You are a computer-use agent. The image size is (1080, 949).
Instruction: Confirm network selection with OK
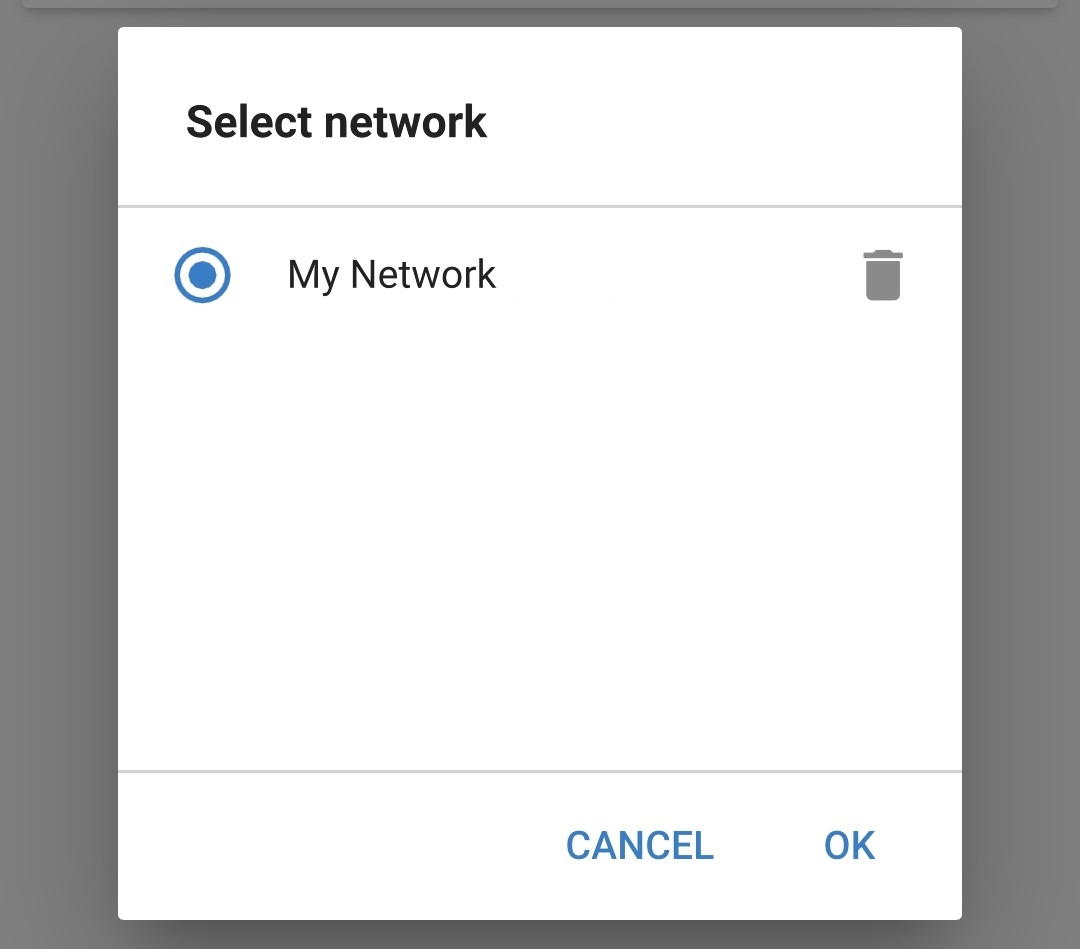(849, 846)
